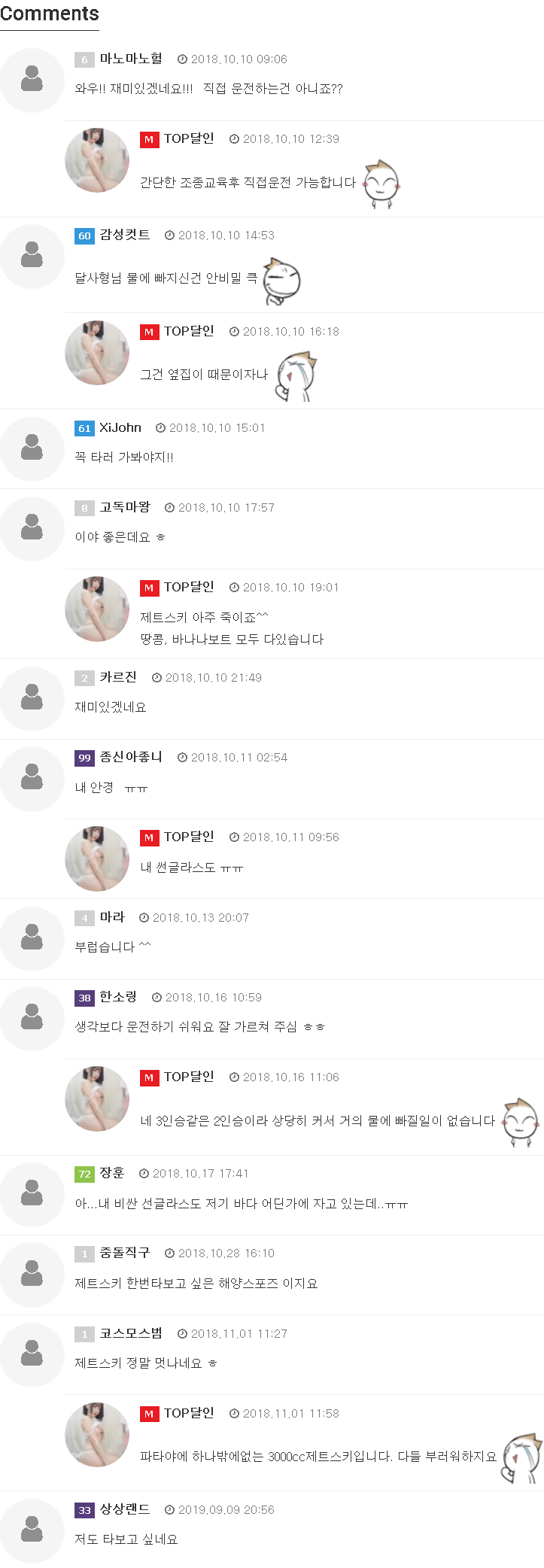
Task: Select the username 한소령
Action: tap(118, 997)
